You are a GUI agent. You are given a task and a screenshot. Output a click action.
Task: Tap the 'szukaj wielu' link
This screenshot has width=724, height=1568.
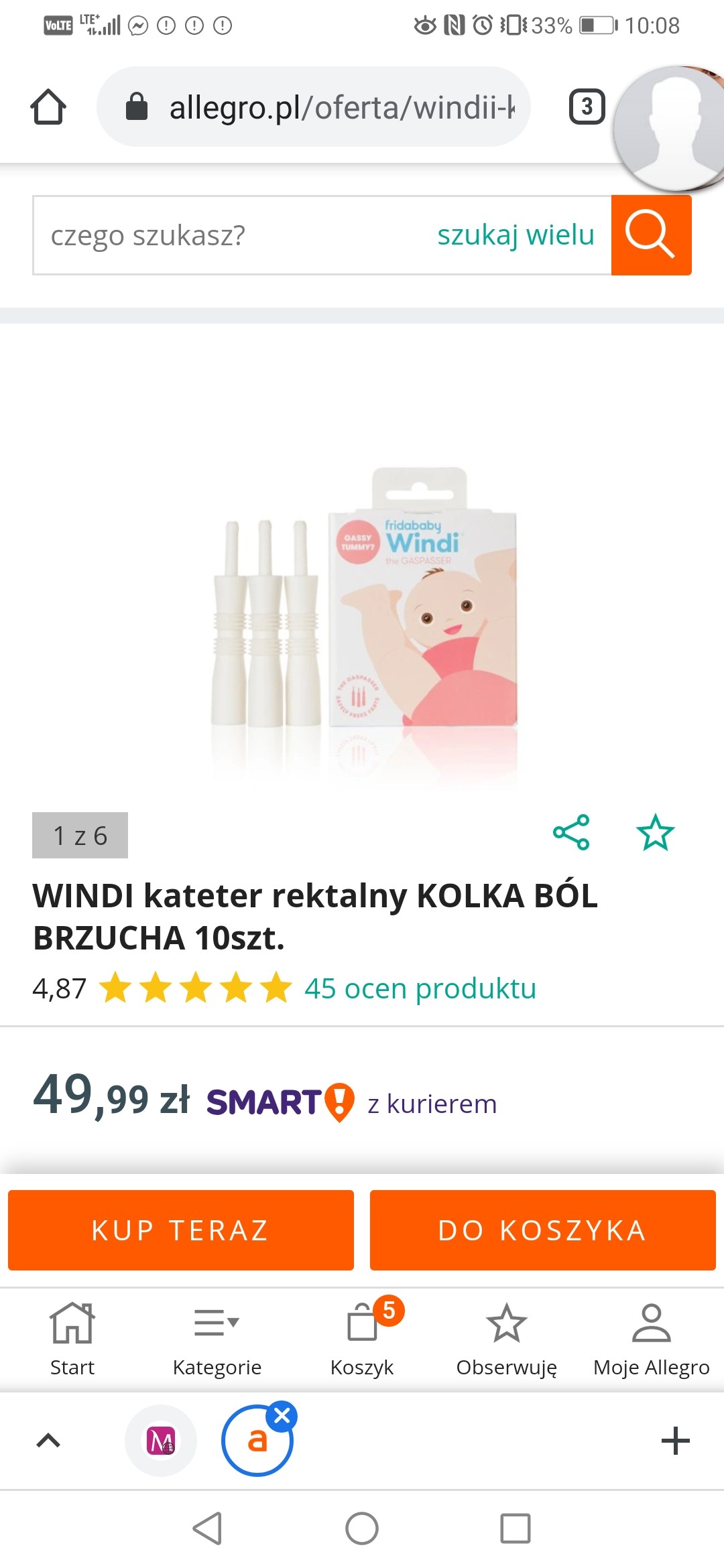pyautogui.click(x=516, y=236)
